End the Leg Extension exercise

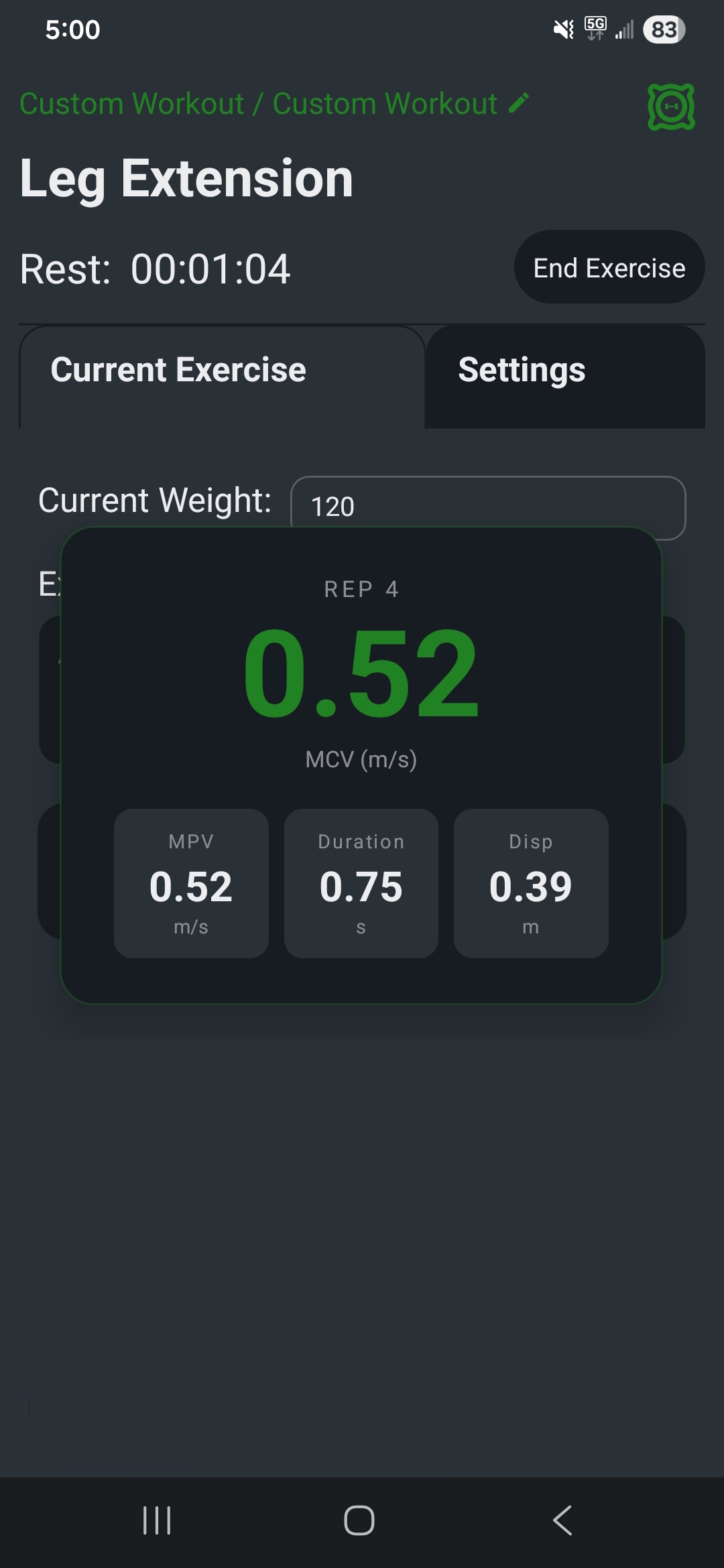pyautogui.click(x=609, y=268)
